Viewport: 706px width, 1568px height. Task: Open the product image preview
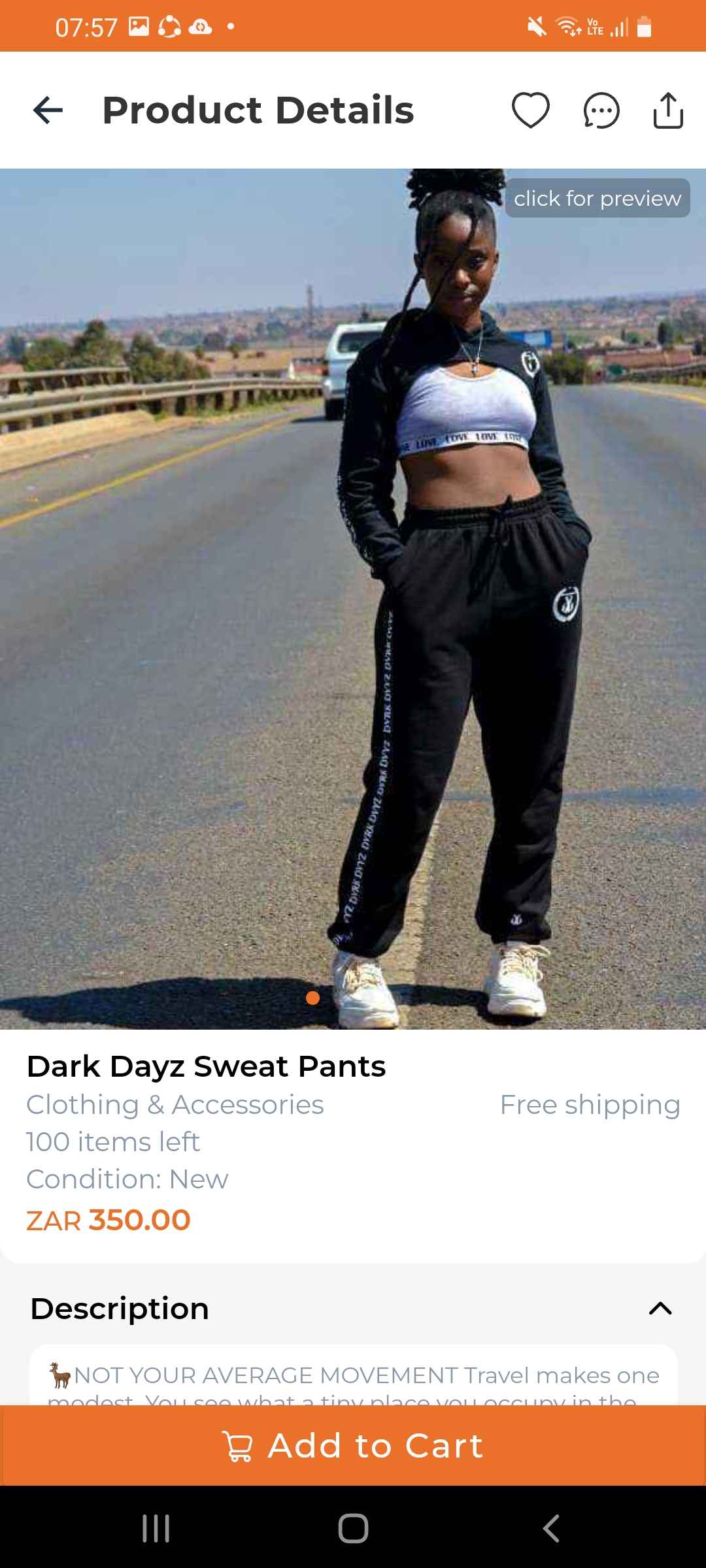pyautogui.click(x=597, y=198)
